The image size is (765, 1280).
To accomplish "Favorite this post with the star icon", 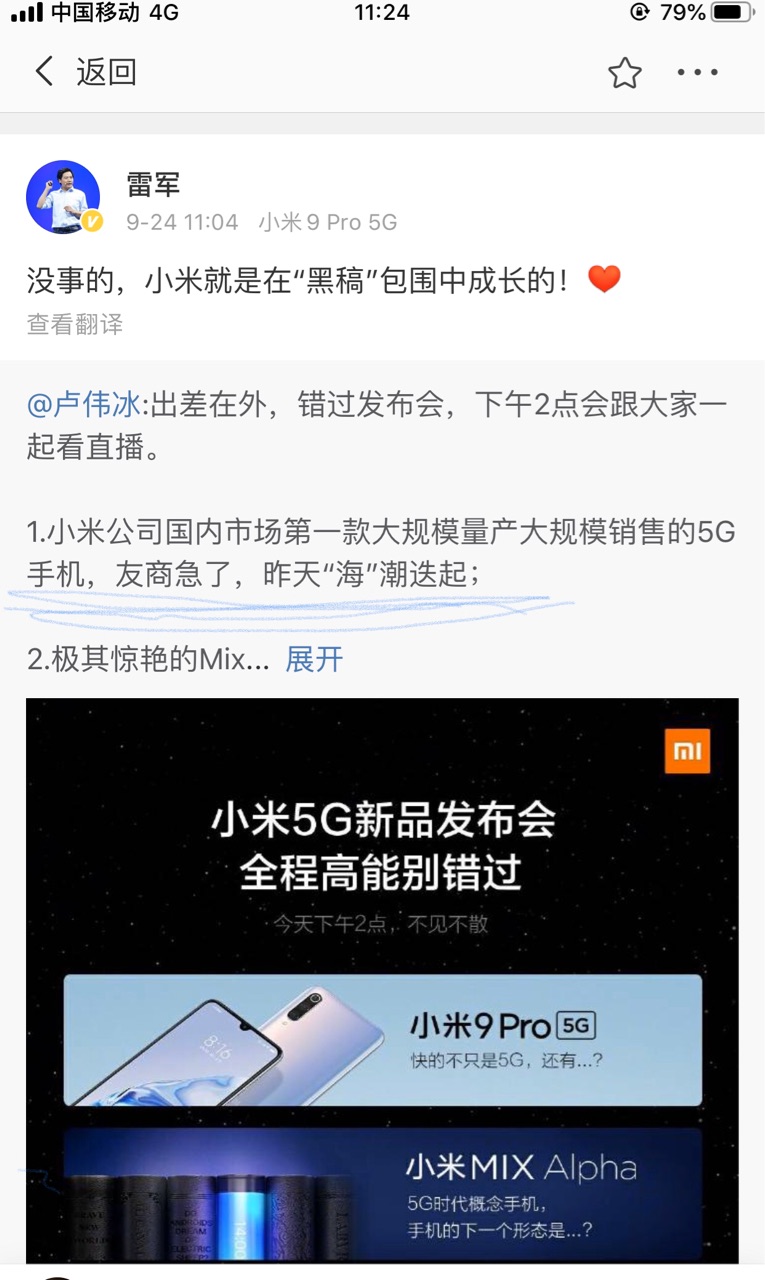I will pos(625,72).
